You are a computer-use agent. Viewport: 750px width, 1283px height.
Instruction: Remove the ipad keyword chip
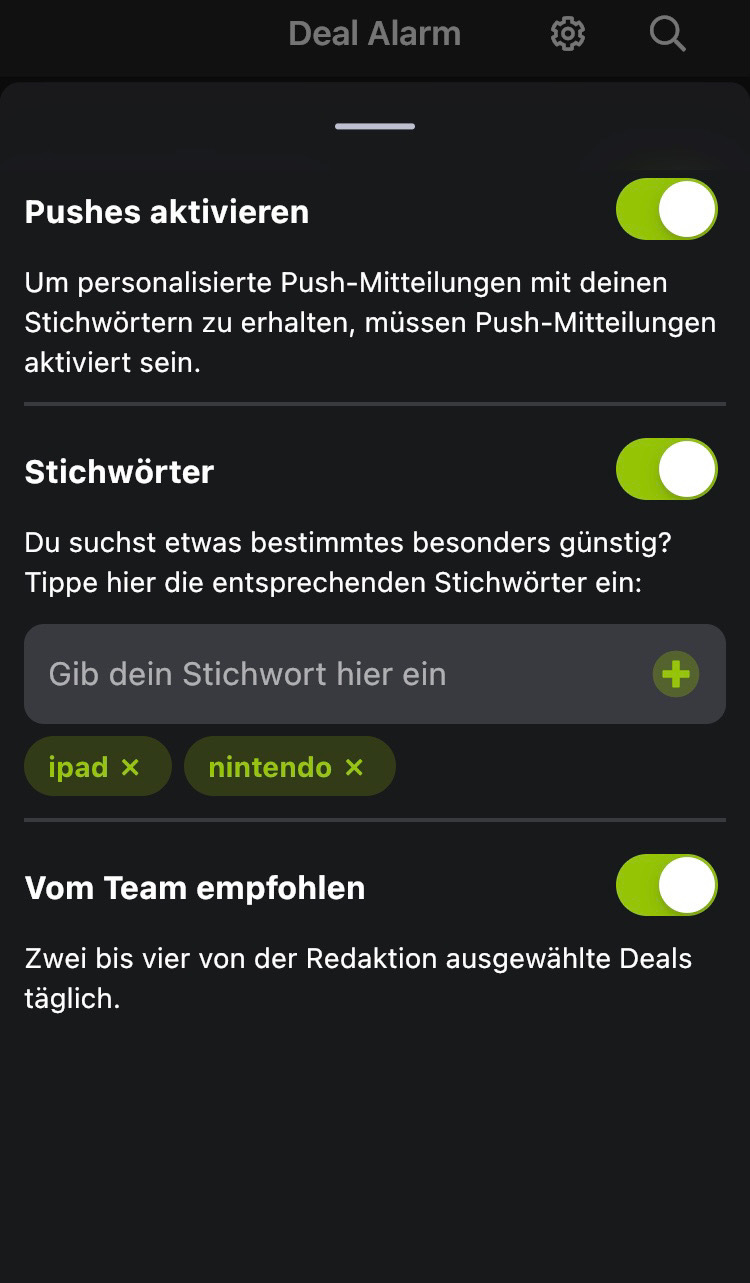[x=130, y=767]
